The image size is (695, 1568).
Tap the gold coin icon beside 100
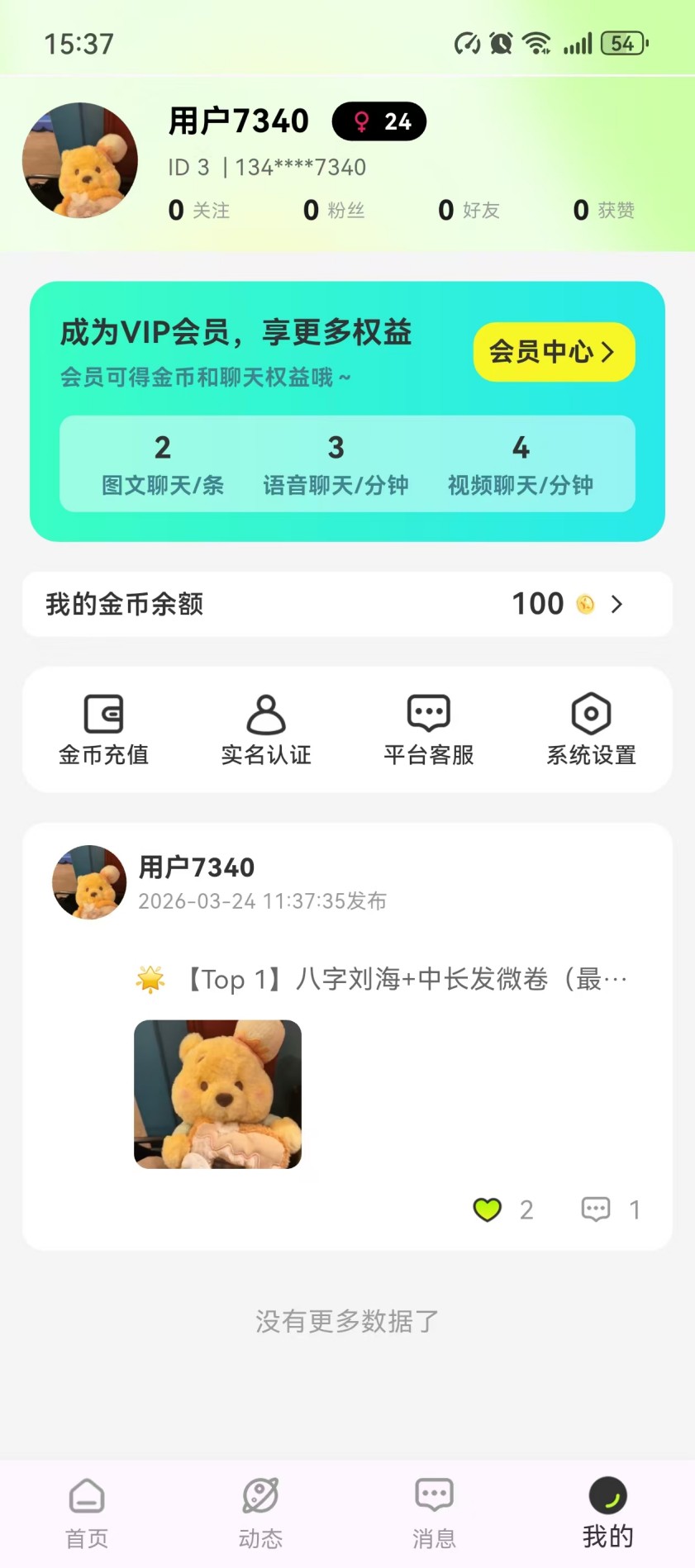click(583, 604)
